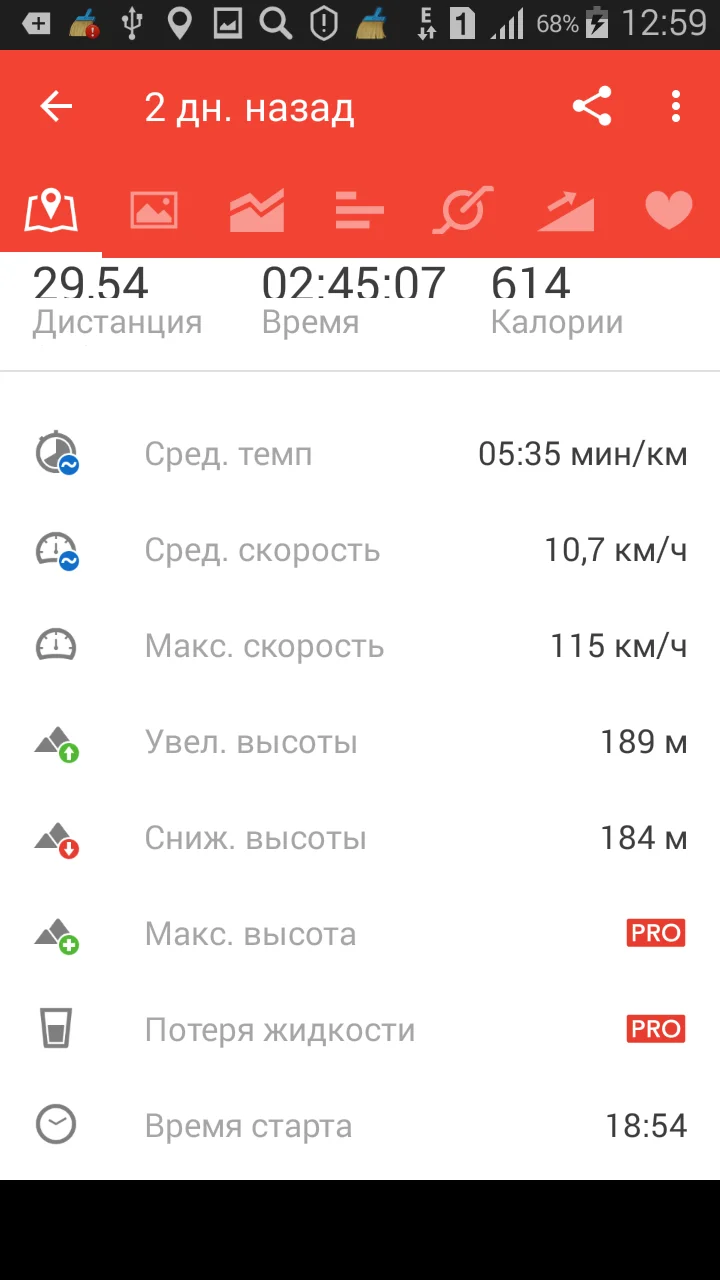Open PRO badge for Потеря жидкости
The width and height of the screenshot is (720, 1280).
pos(656,1030)
